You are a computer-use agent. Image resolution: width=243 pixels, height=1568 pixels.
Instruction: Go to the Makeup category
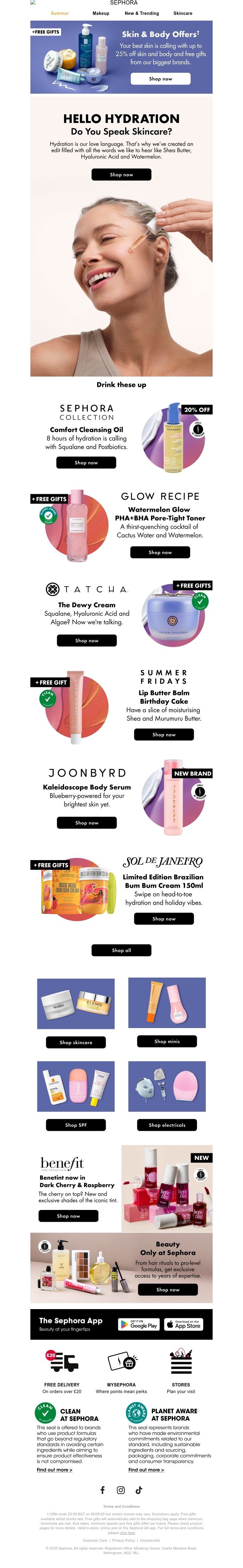click(x=101, y=13)
